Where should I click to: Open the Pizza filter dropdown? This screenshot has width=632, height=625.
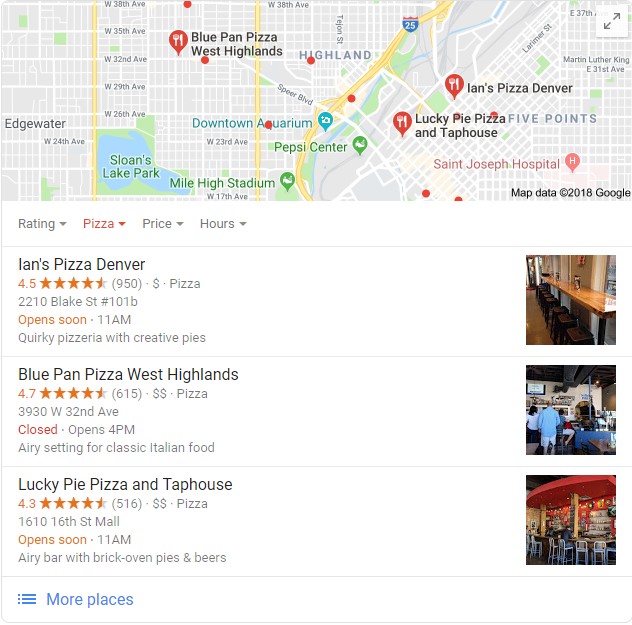click(x=104, y=224)
